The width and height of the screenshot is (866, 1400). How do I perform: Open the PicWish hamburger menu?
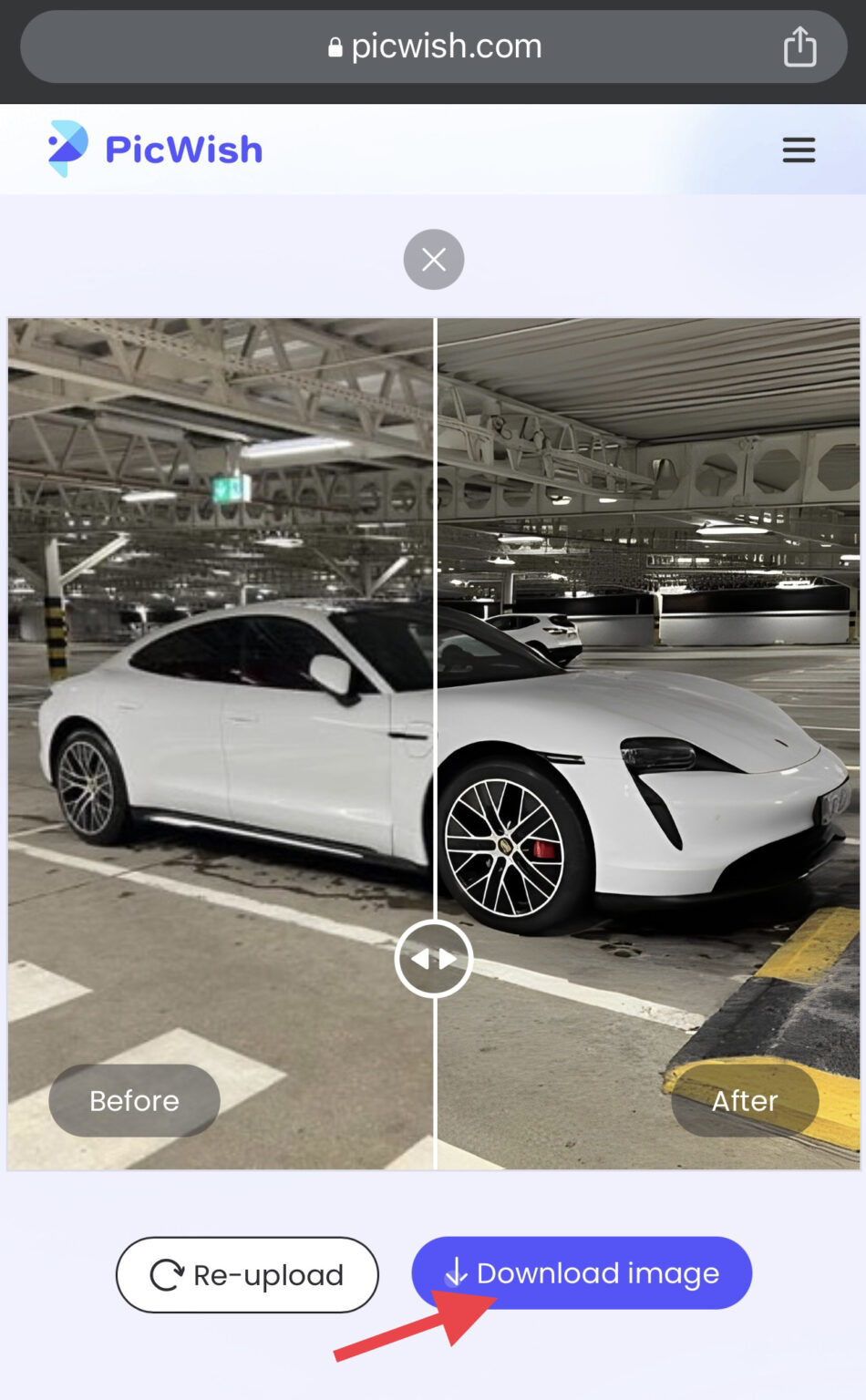coord(799,149)
